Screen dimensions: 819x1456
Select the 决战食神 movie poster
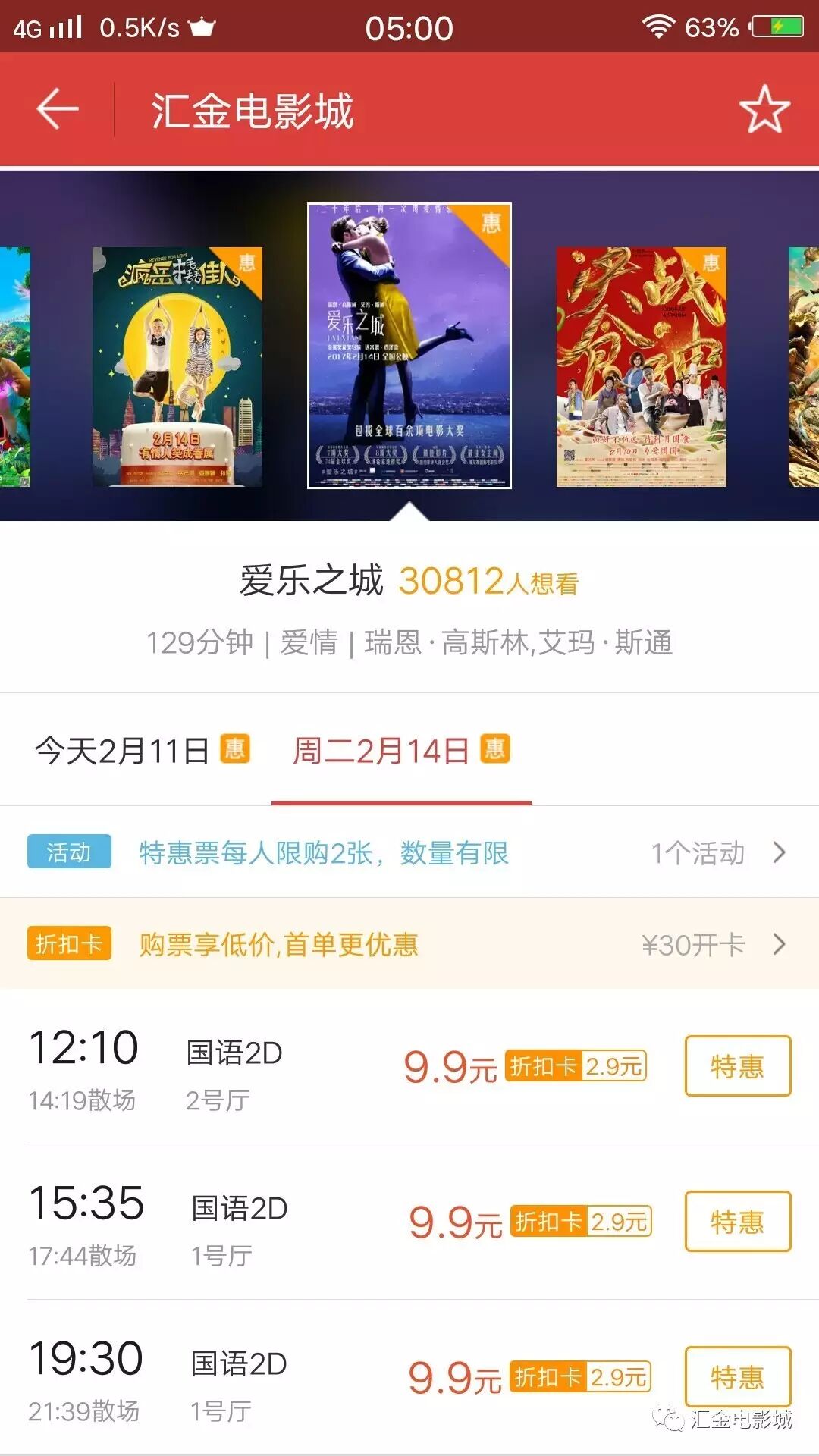coord(641,366)
